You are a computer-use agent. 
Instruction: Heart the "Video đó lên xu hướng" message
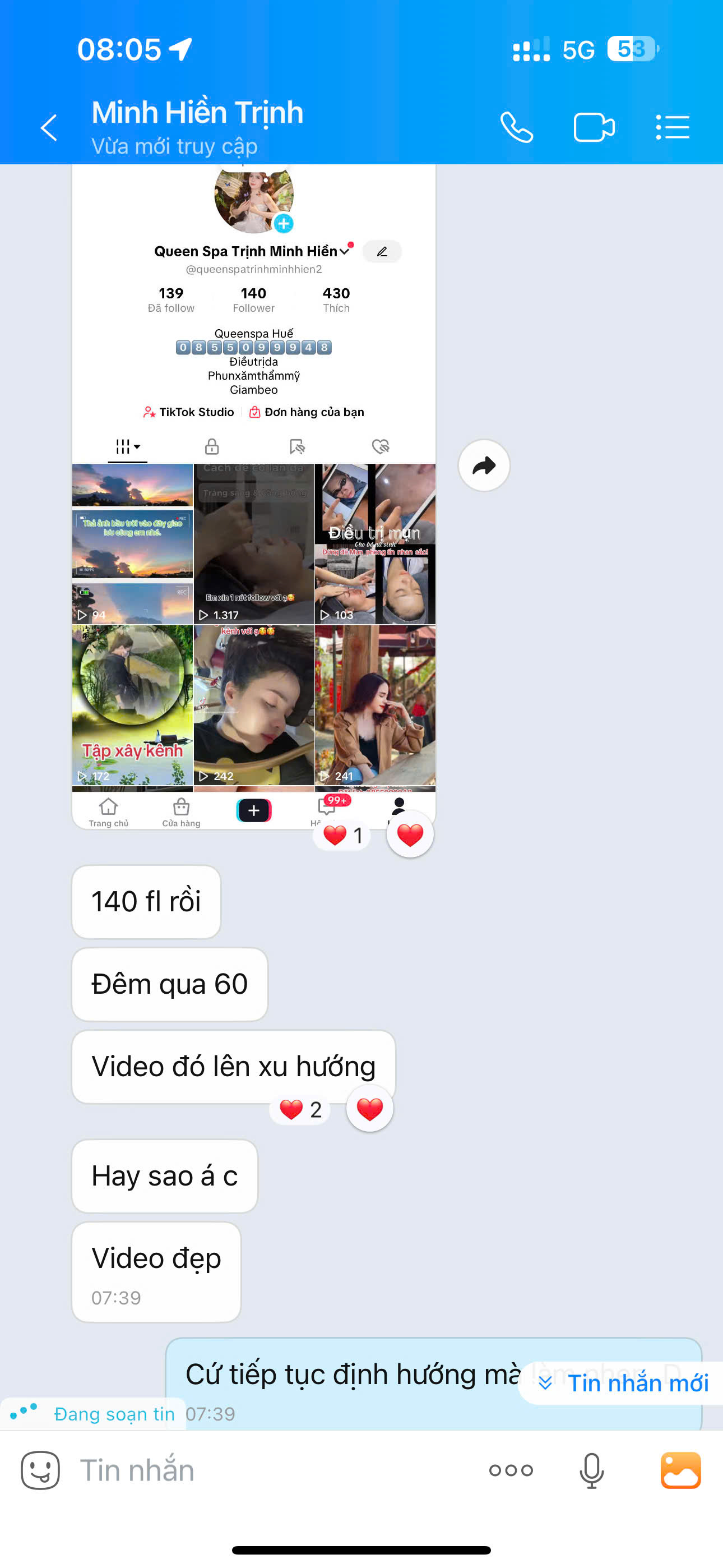click(x=369, y=1109)
